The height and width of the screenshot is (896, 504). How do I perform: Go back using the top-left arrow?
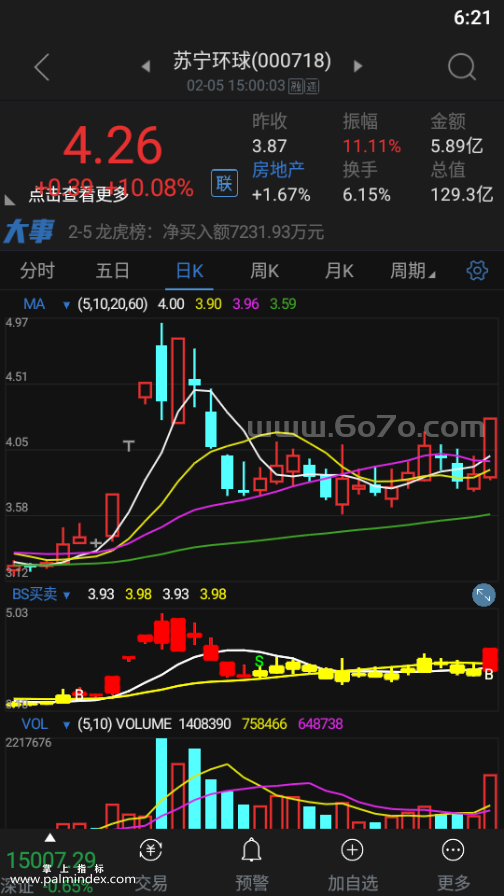pyautogui.click(x=42, y=67)
